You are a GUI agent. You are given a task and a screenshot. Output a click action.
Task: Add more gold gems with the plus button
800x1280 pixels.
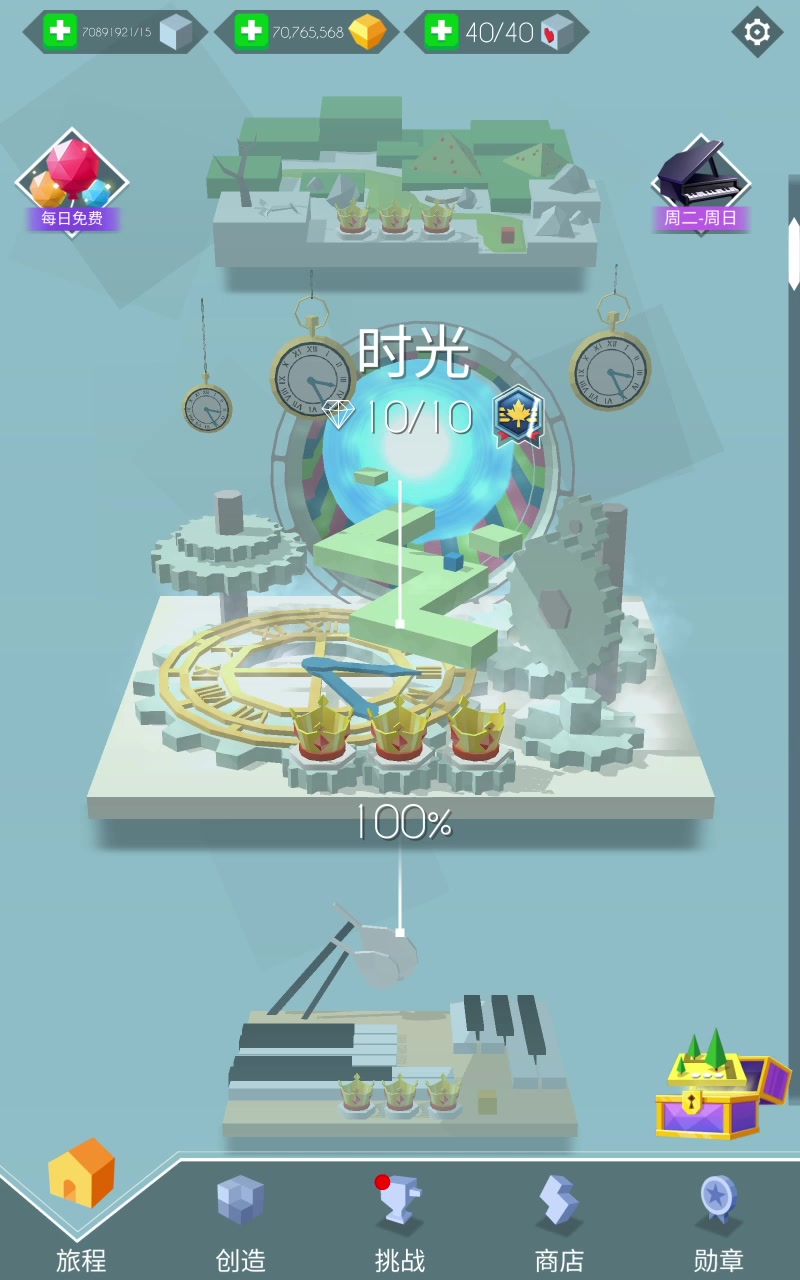[250, 31]
